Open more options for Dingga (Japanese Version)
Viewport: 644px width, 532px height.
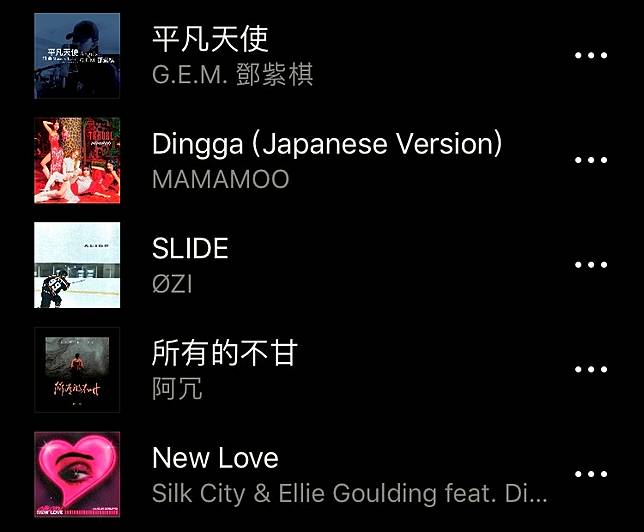click(x=590, y=160)
